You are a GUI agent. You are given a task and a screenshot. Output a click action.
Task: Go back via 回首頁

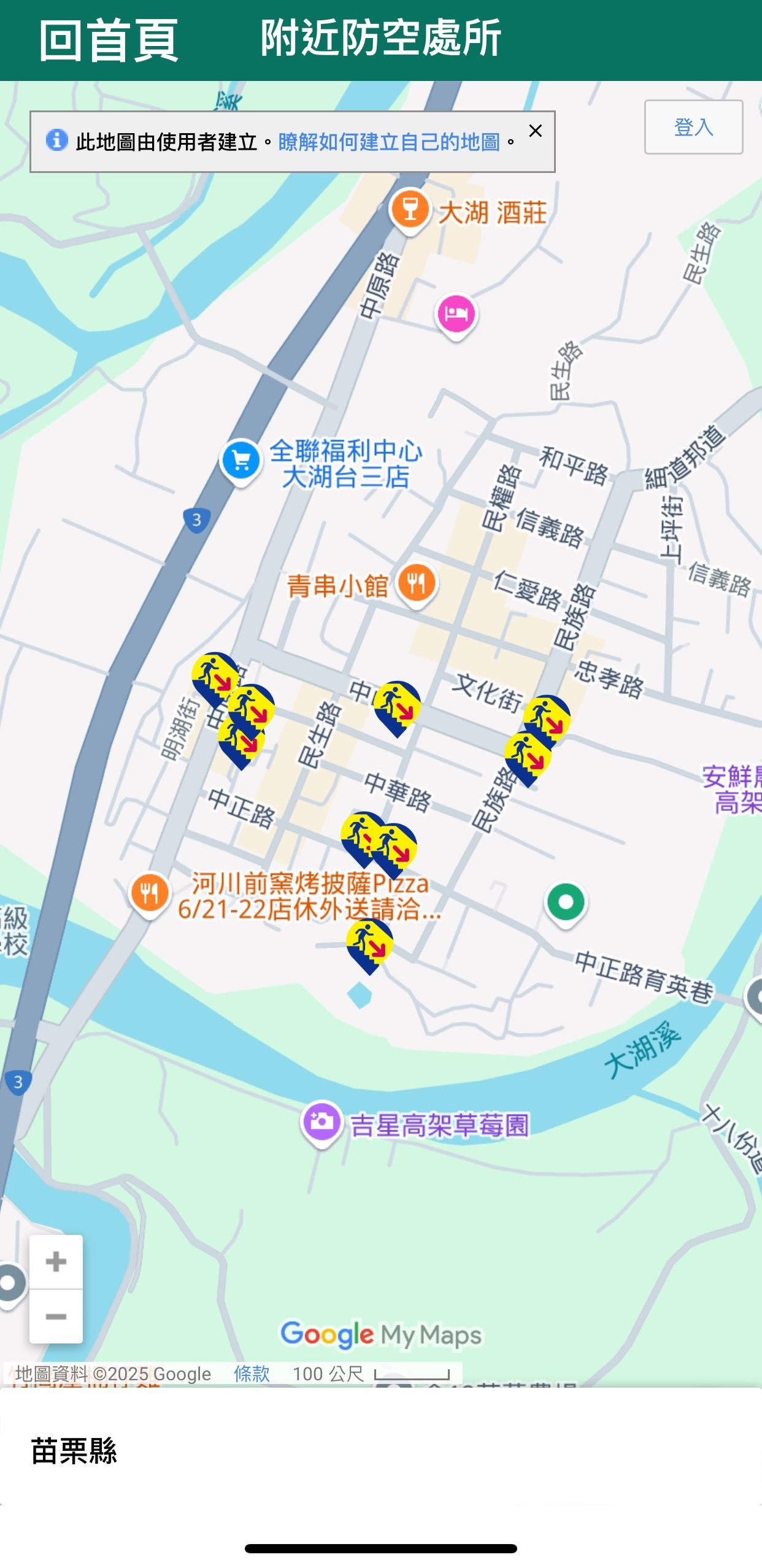pyautogui.click(x=109, y=40)
